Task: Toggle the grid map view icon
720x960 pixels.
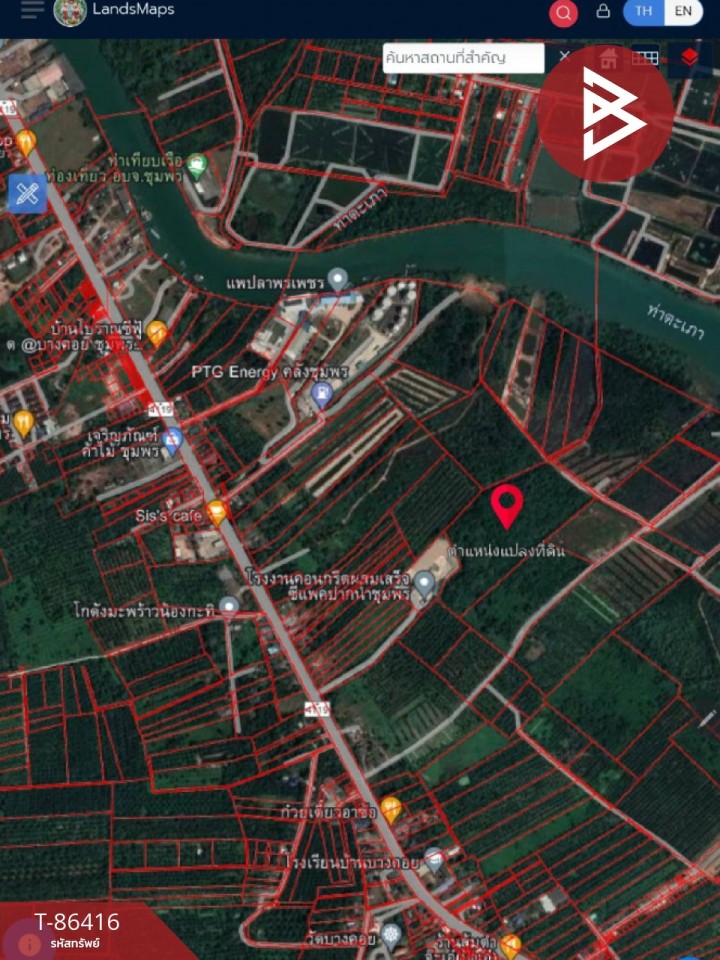Action: coord(645,58)
